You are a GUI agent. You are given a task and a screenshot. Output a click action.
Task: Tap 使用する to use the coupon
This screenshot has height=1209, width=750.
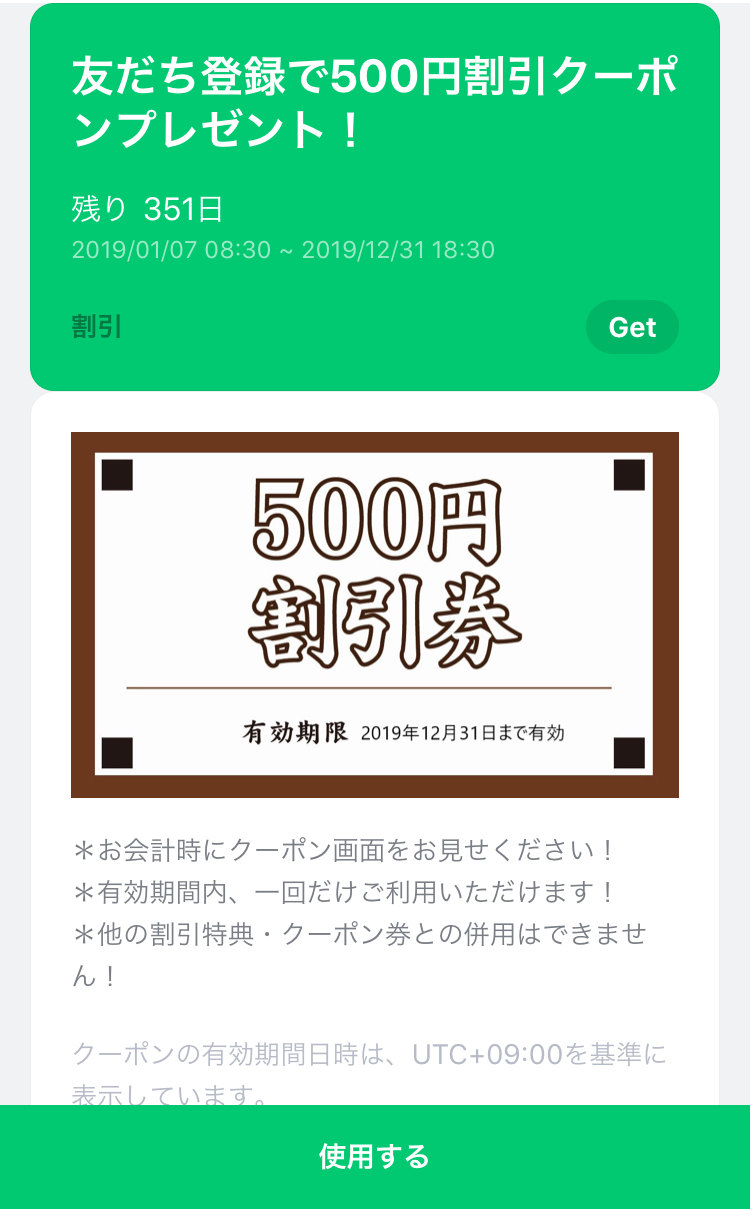pyautogui.click(x=374, y=1156)
